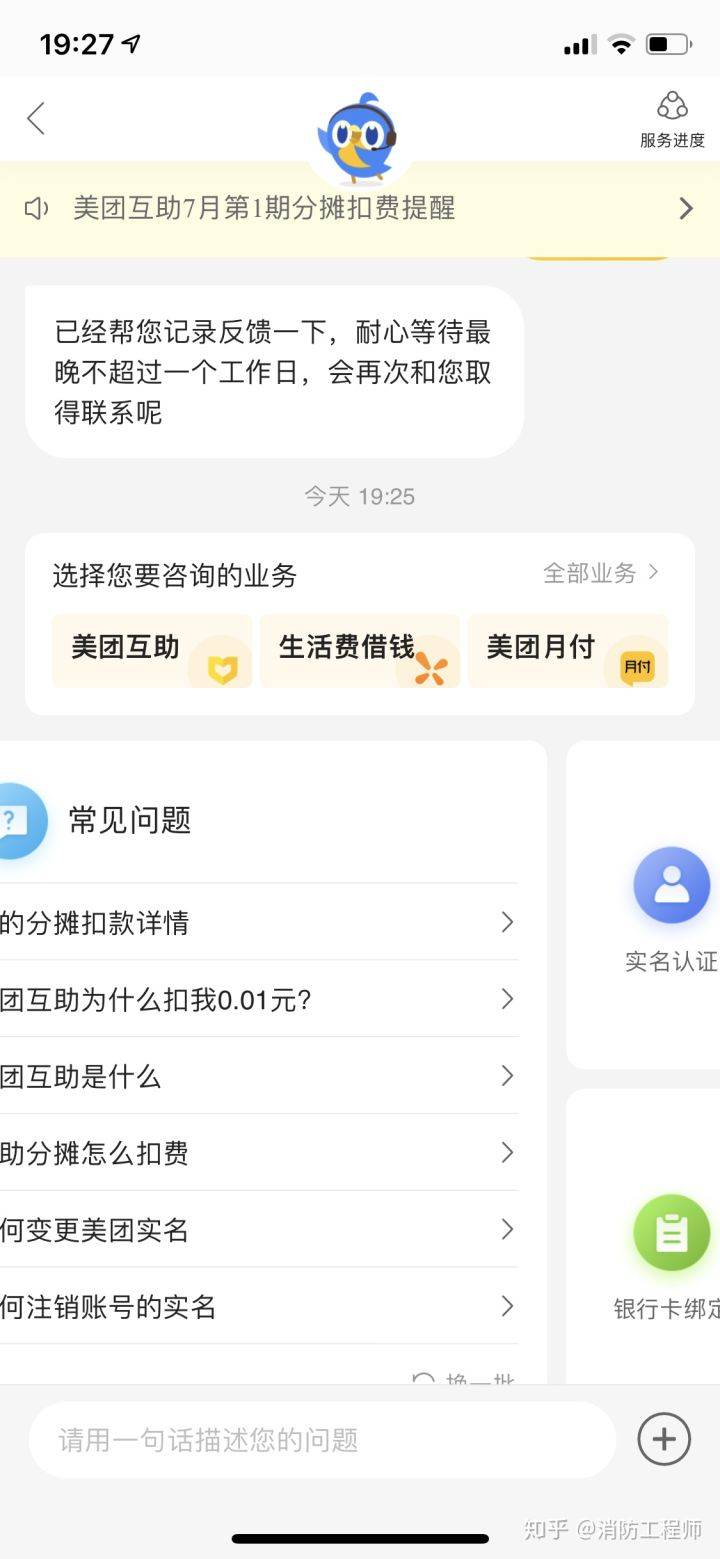
Task: View the 助分摊怎么扣费 question details
Action: click(260, 1153)
